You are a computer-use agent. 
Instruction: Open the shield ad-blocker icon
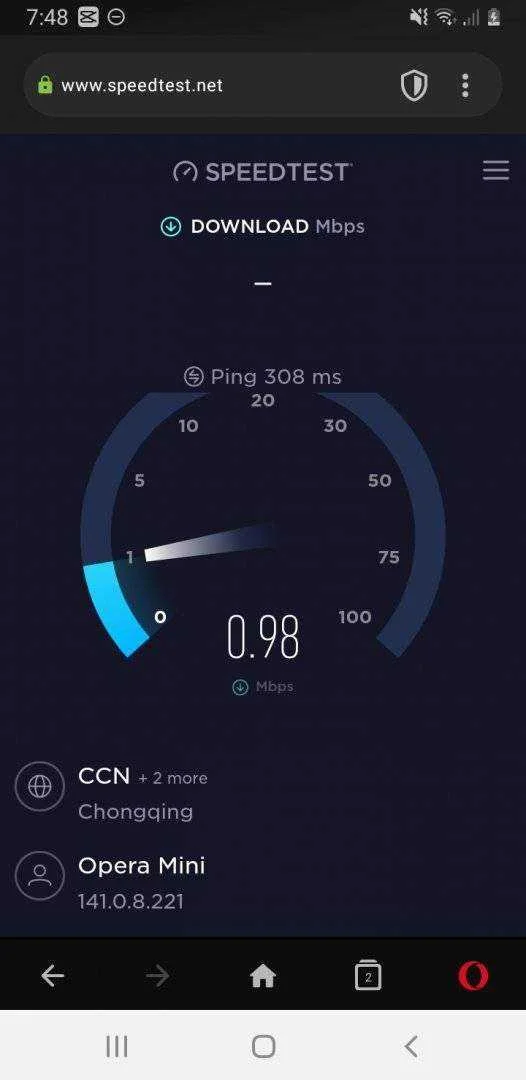coord(414,86)
